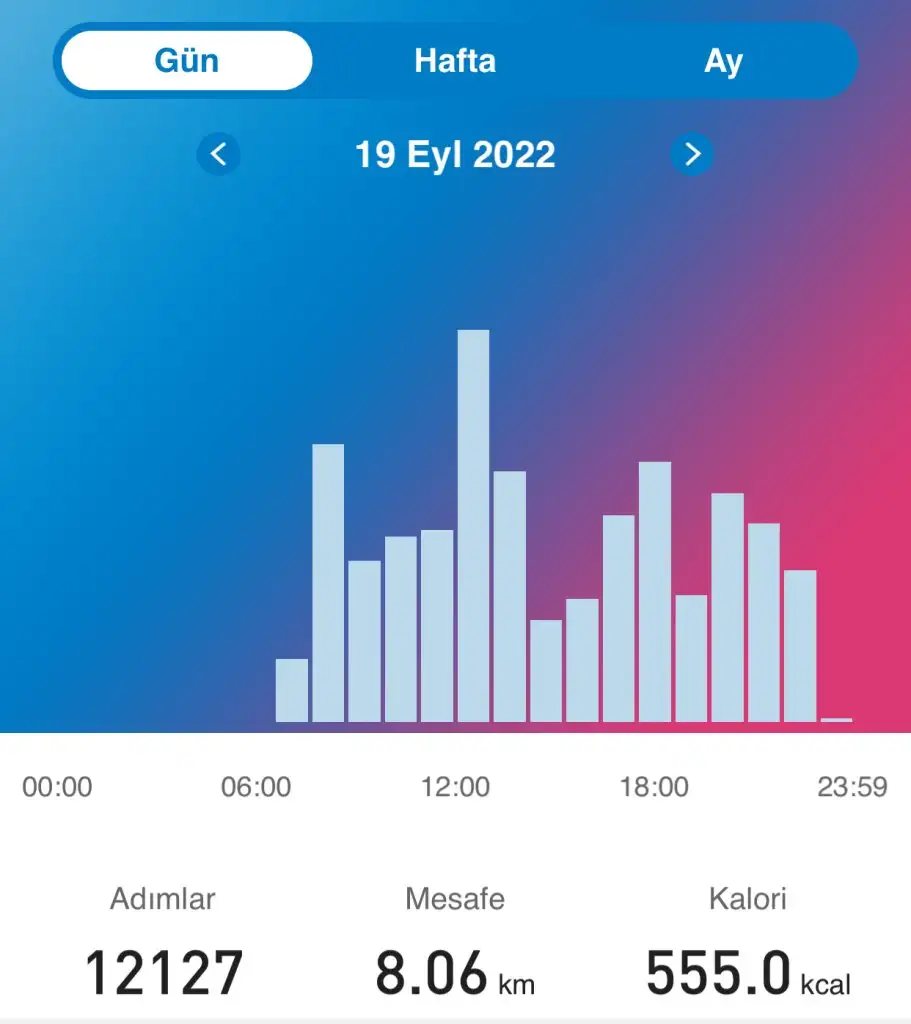Viewport: 911px width, 1024px height.
Task: Go to the next day
Action: click(691, 155)
